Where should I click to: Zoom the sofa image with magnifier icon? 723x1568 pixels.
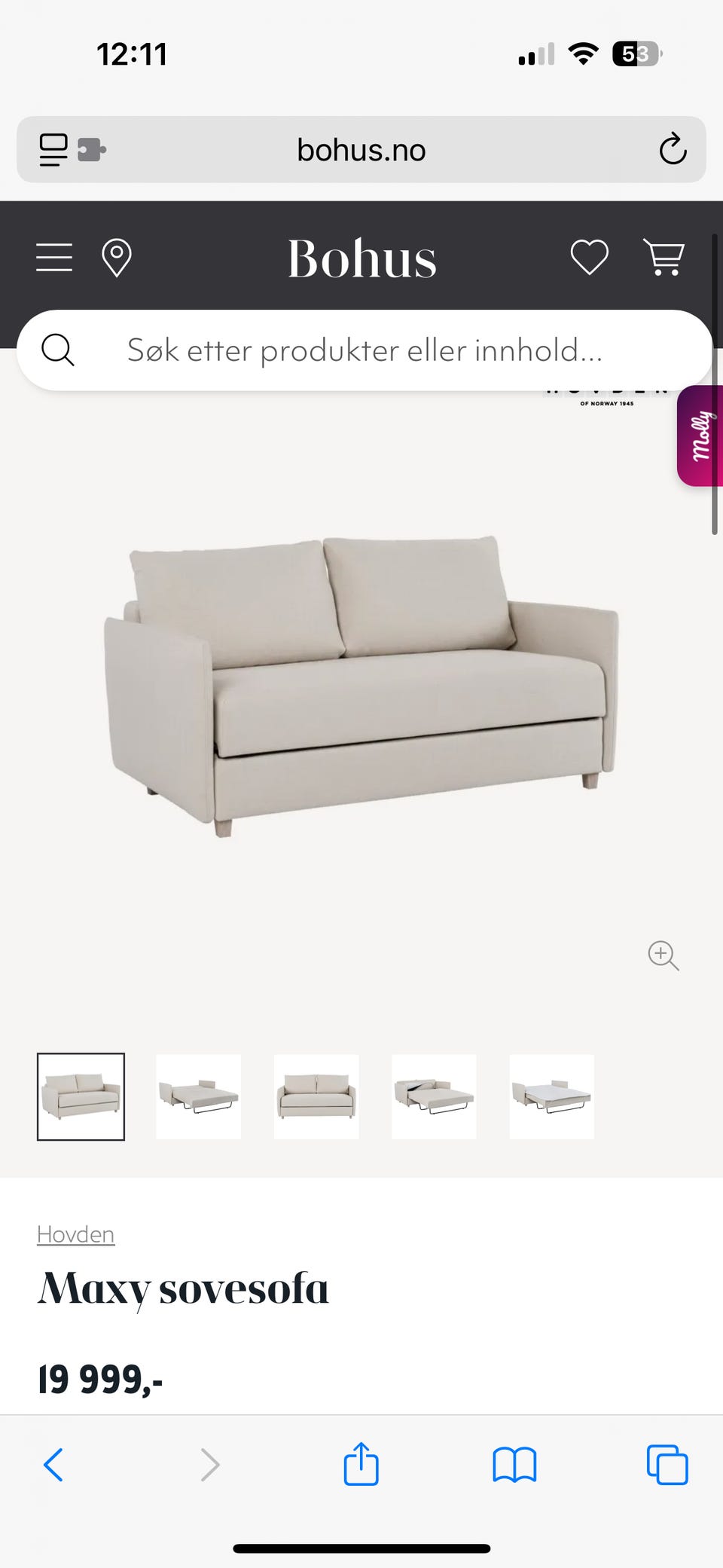click(663, 955)
